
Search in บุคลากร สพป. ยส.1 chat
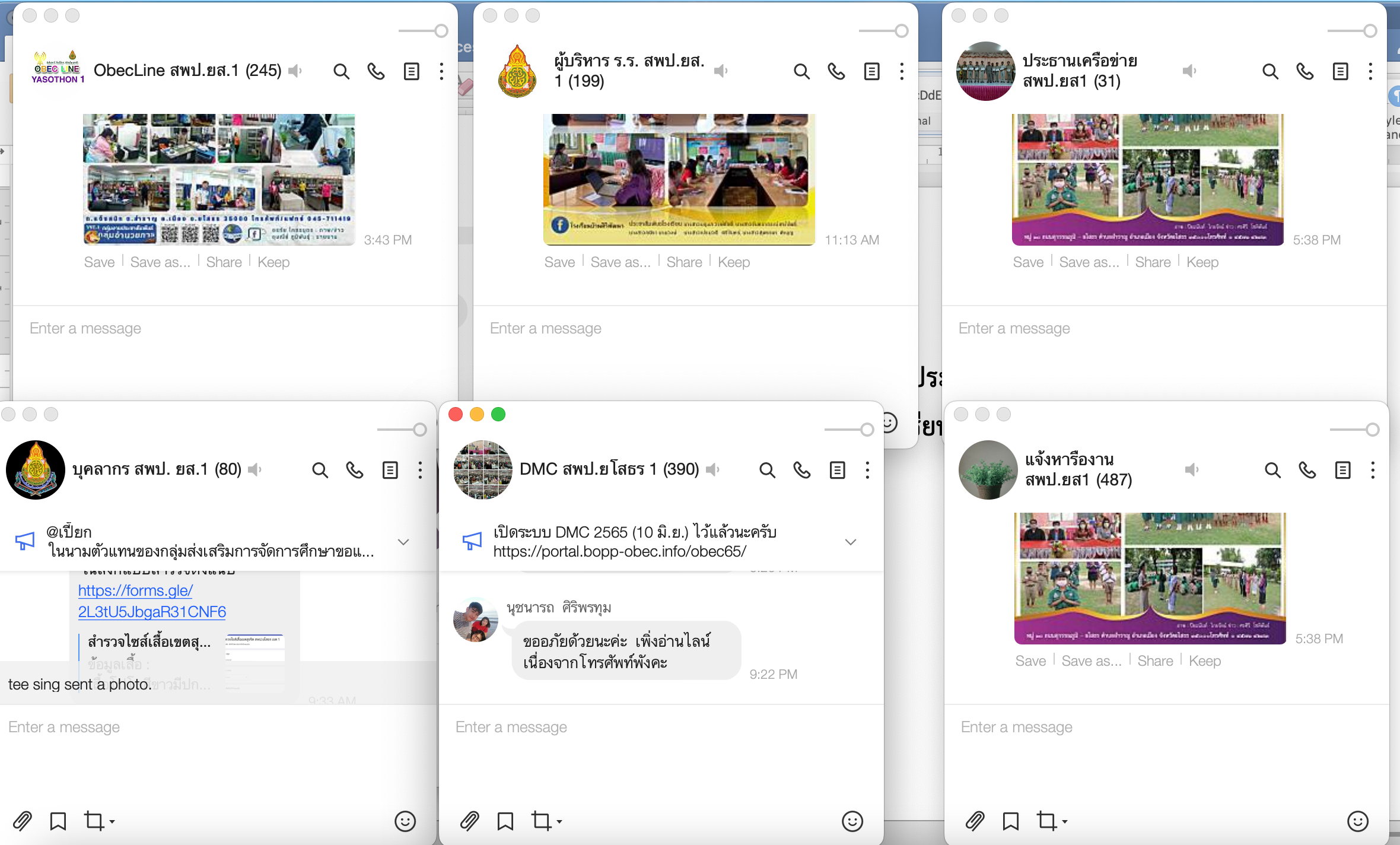pyautogui.click(x=320, y=471)
